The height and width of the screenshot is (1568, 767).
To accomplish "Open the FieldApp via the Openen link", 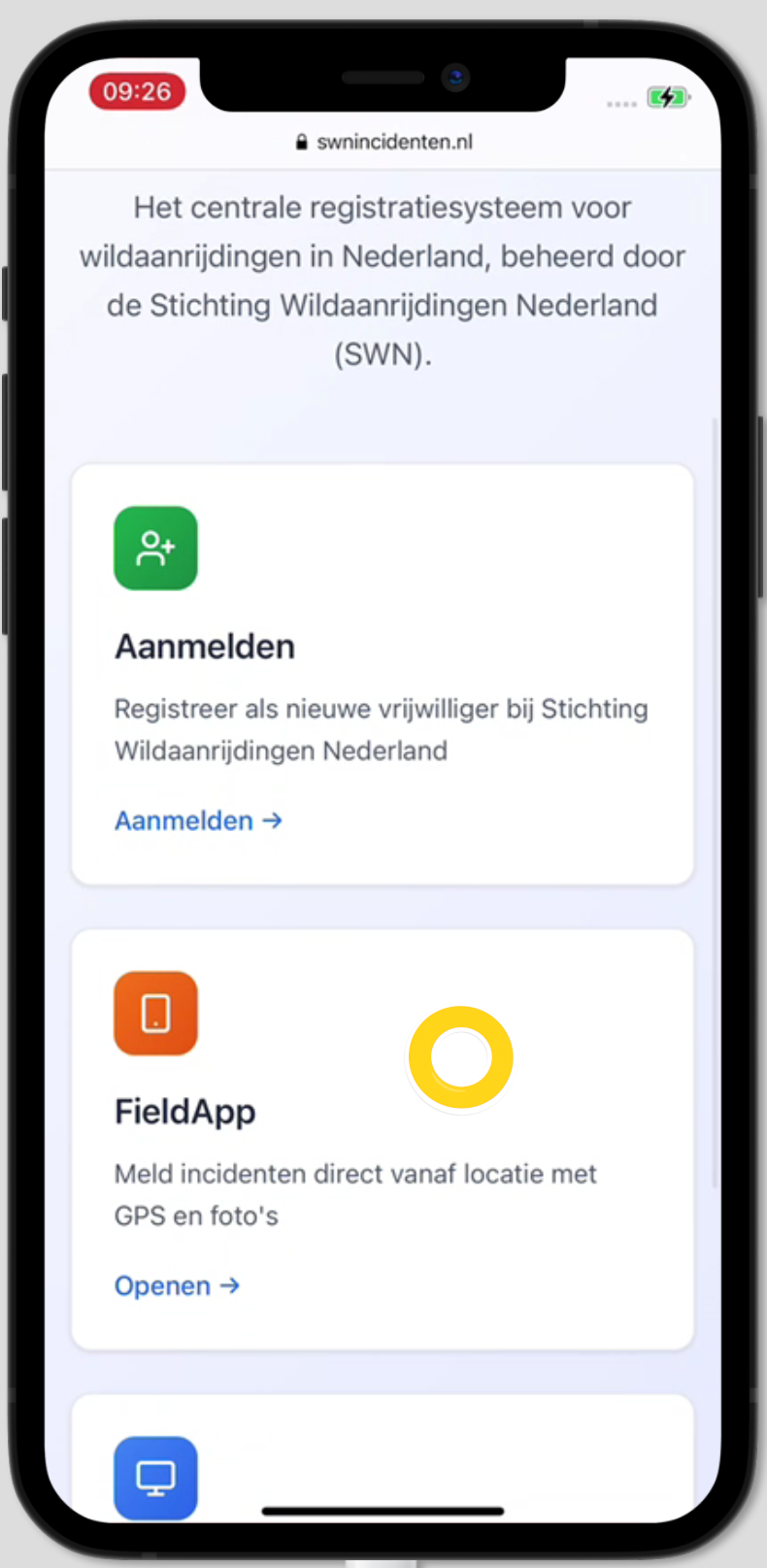I will click(163, 1285).
